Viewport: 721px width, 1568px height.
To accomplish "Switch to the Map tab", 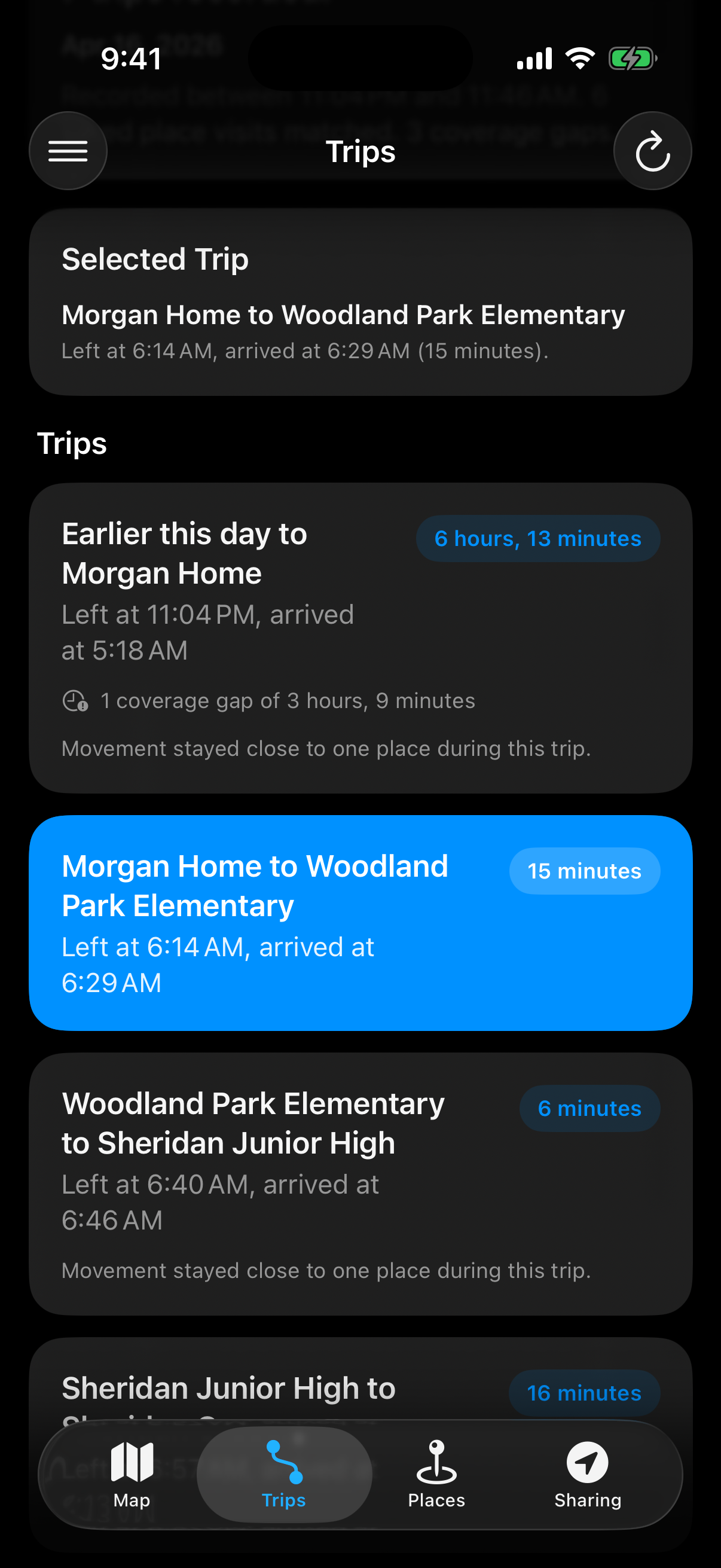I will pos(132,1478).
